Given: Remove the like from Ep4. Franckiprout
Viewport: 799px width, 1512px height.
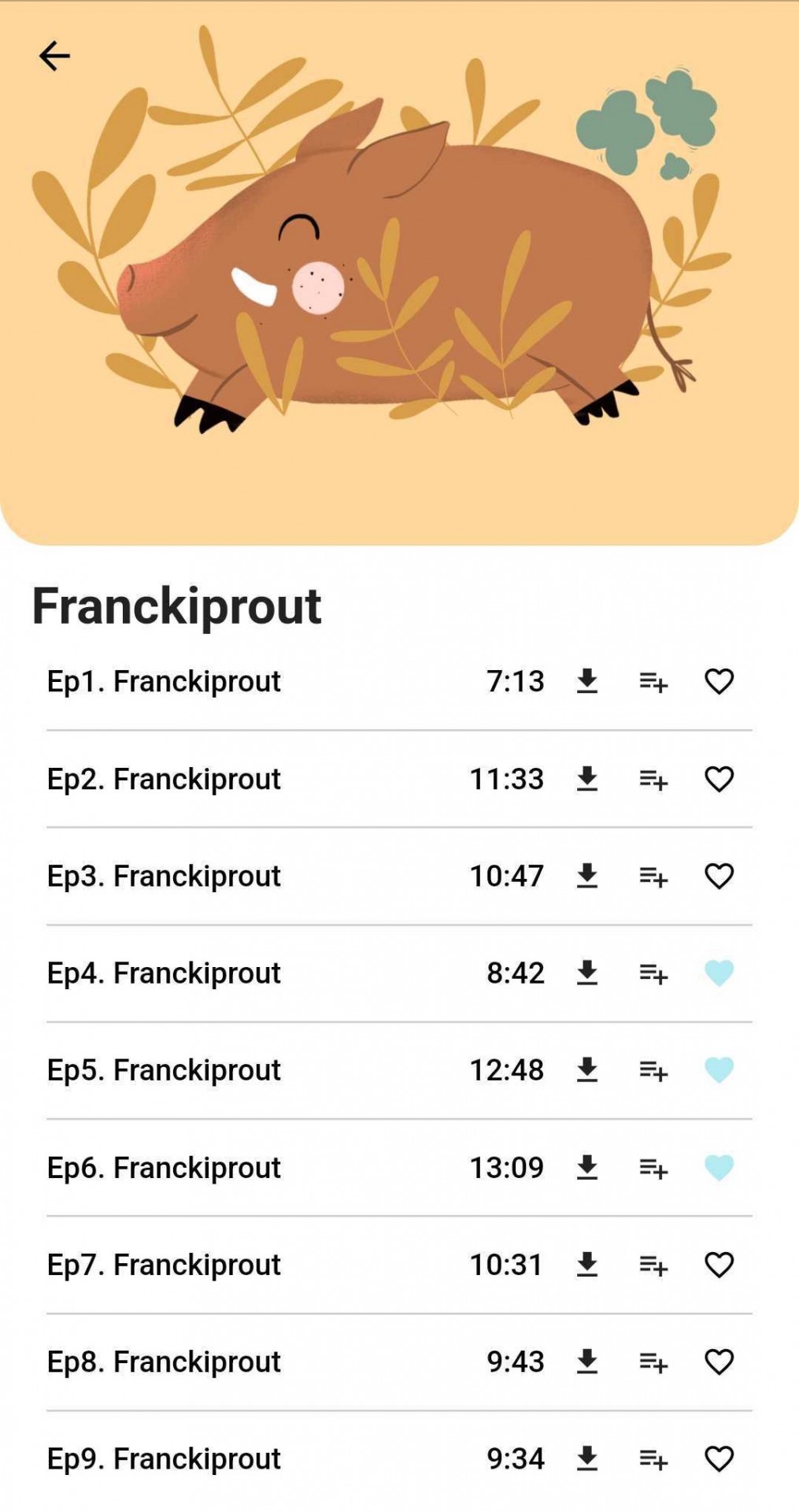Looking at the screenshot, I should click(719, 973).
